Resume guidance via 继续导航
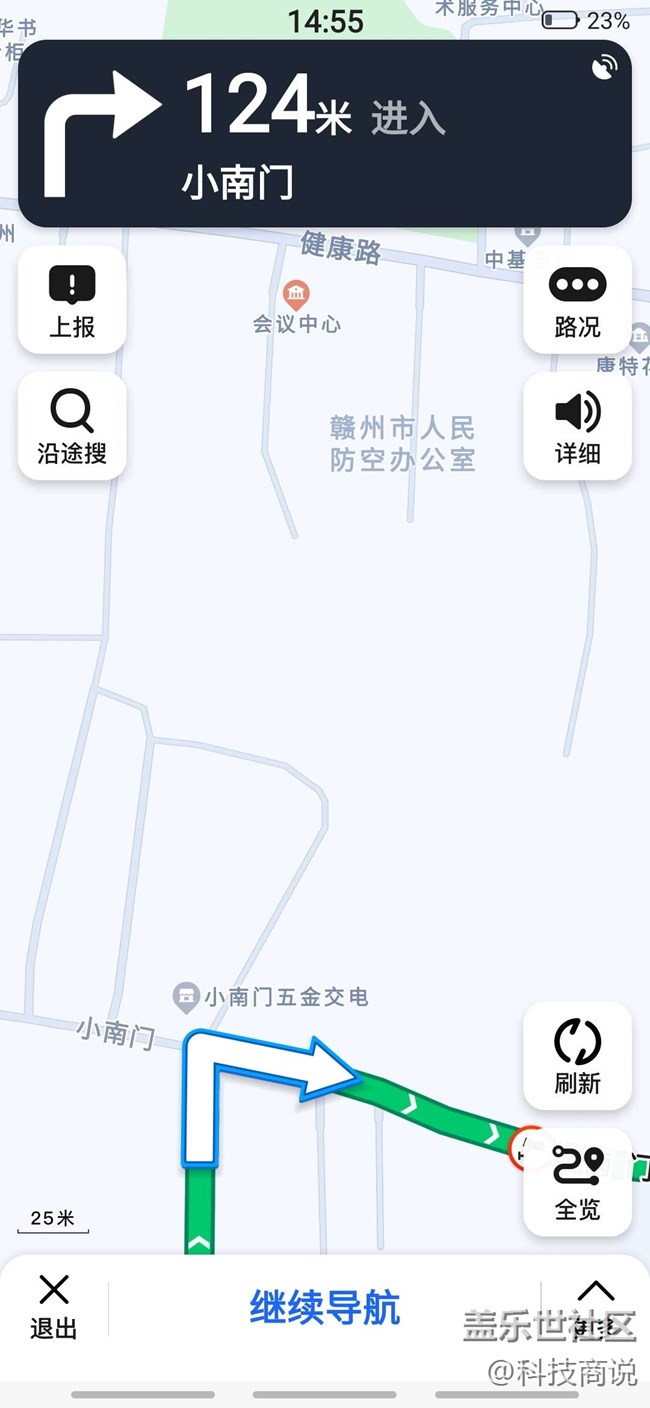The height and width of the screenshot is (1408, 650). (x=324, y=1308)
